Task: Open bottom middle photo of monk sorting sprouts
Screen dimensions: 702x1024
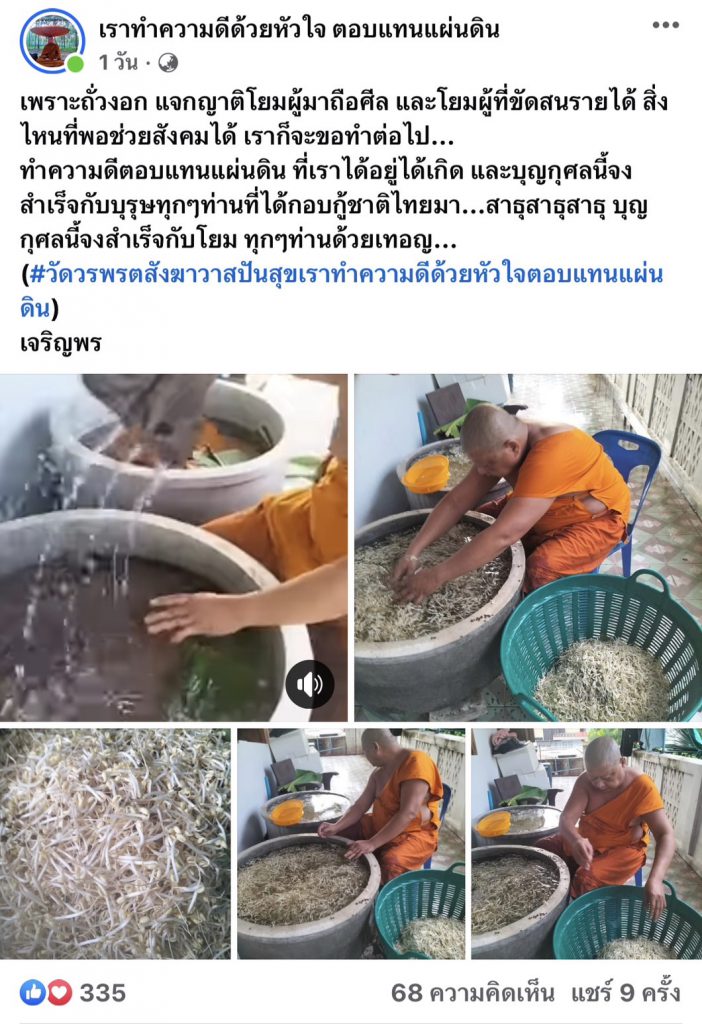Action: pos(350,843)
